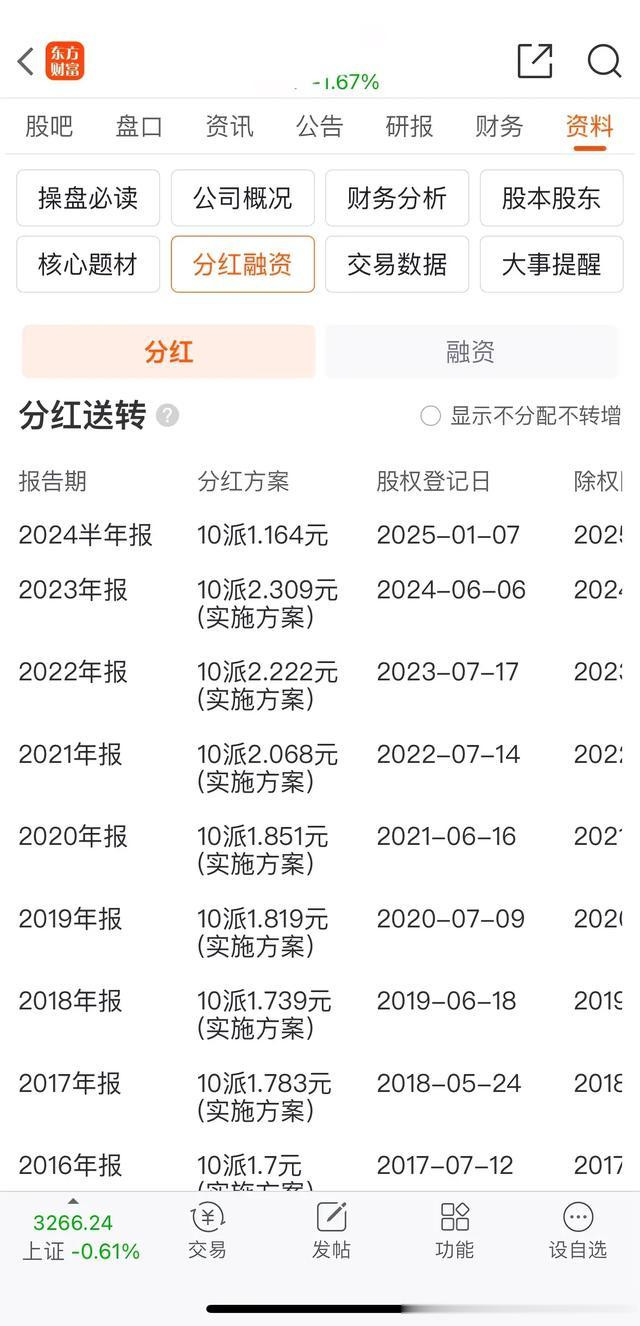Tap the help icon beside 分红送转

[x=168, y=416]
